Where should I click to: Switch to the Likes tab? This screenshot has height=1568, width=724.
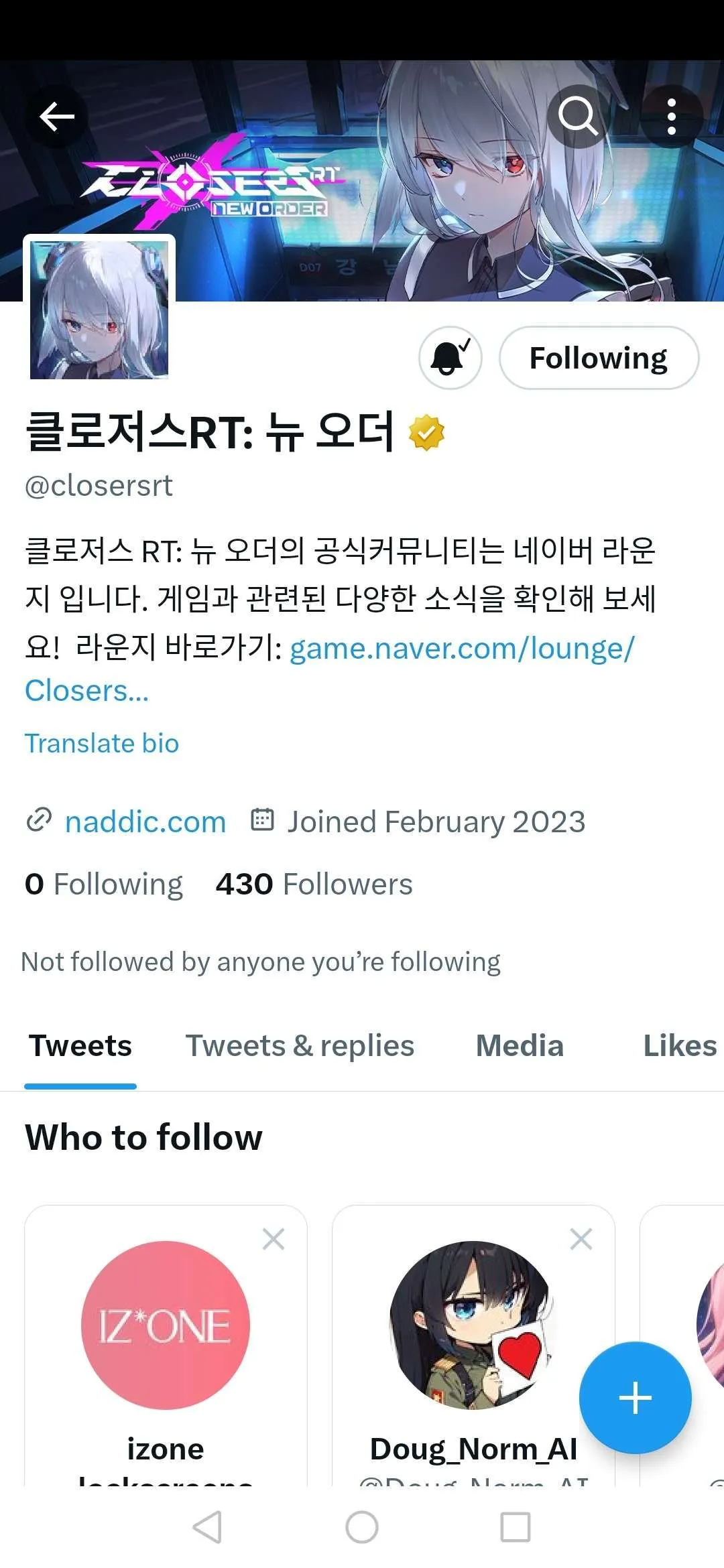(679, 1046)
